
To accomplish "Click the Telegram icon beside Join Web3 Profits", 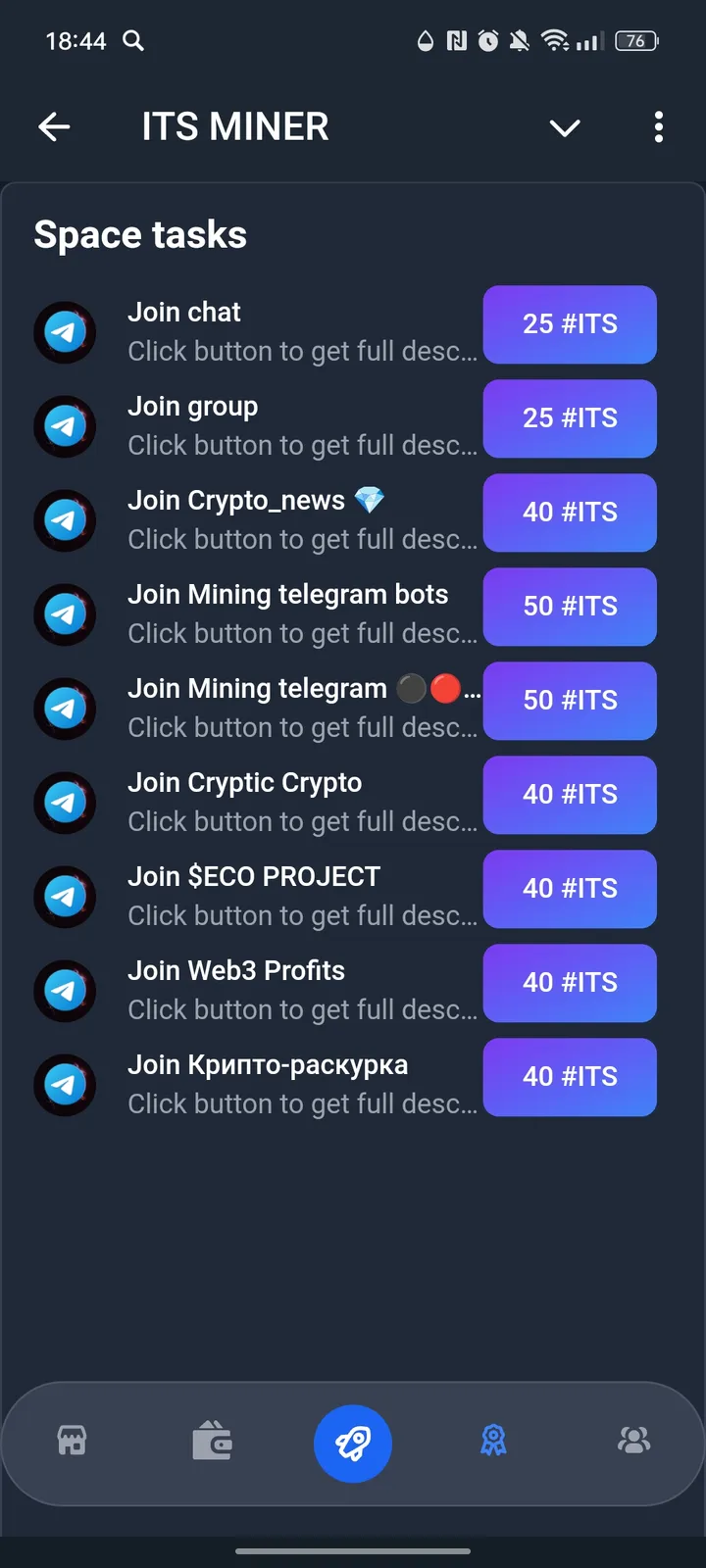I will point(65,991).
